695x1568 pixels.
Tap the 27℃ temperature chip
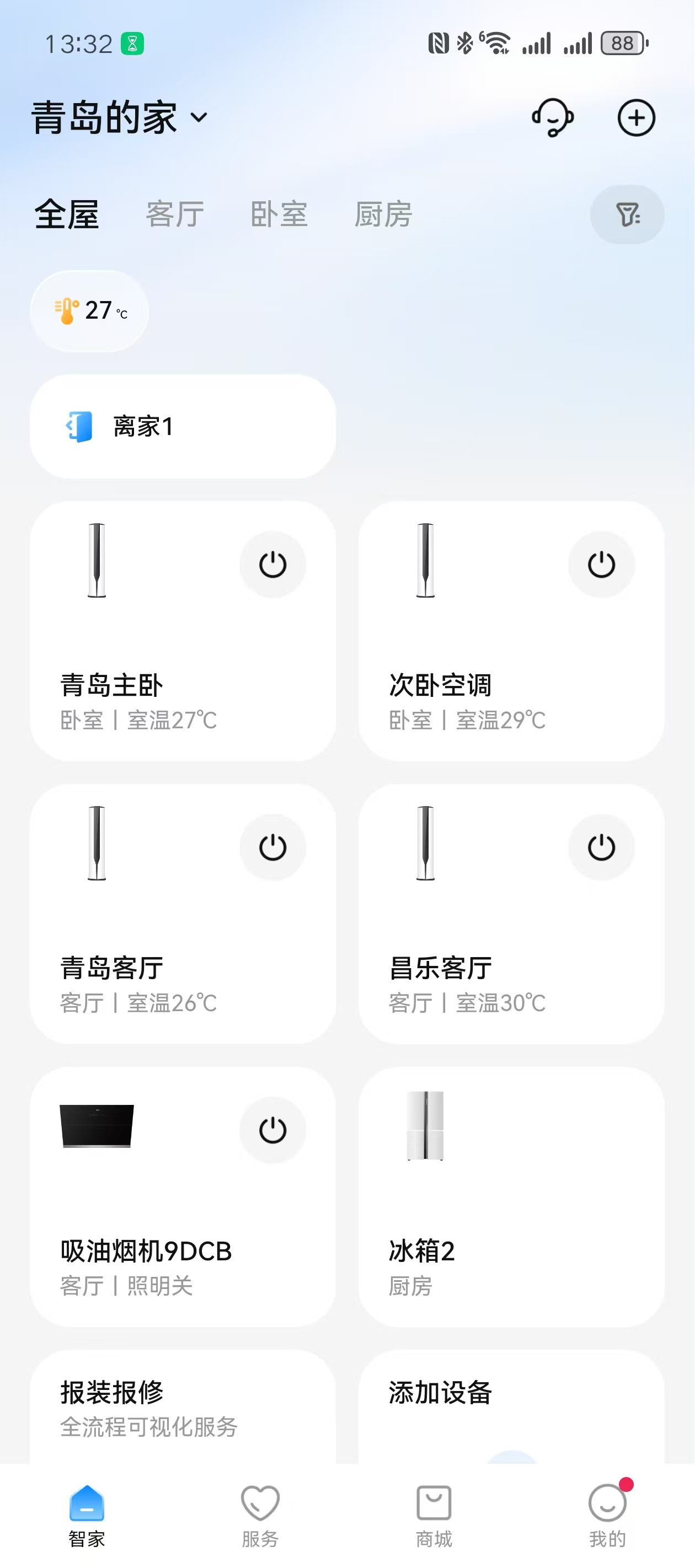[x=89, y=310]
